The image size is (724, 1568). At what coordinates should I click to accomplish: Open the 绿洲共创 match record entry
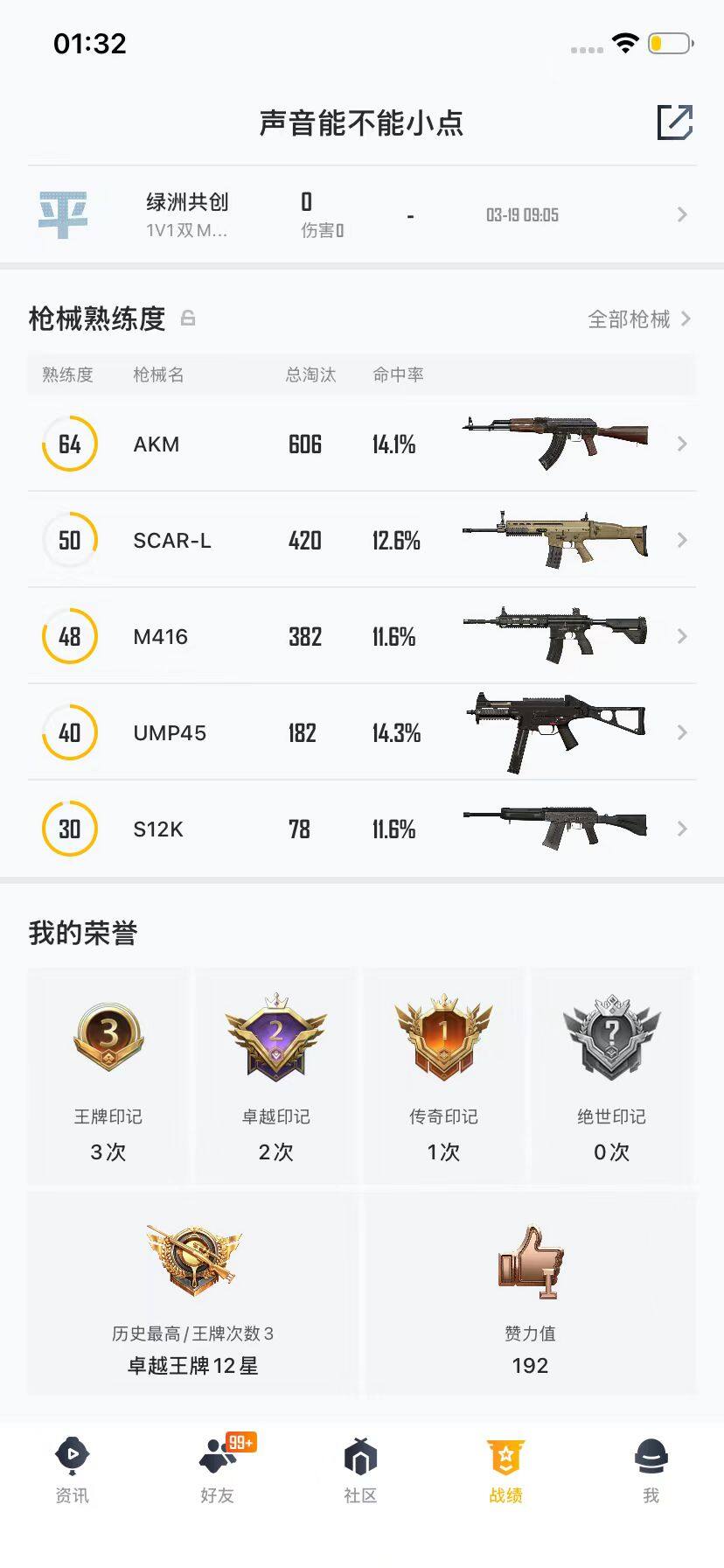coord(362,214)
